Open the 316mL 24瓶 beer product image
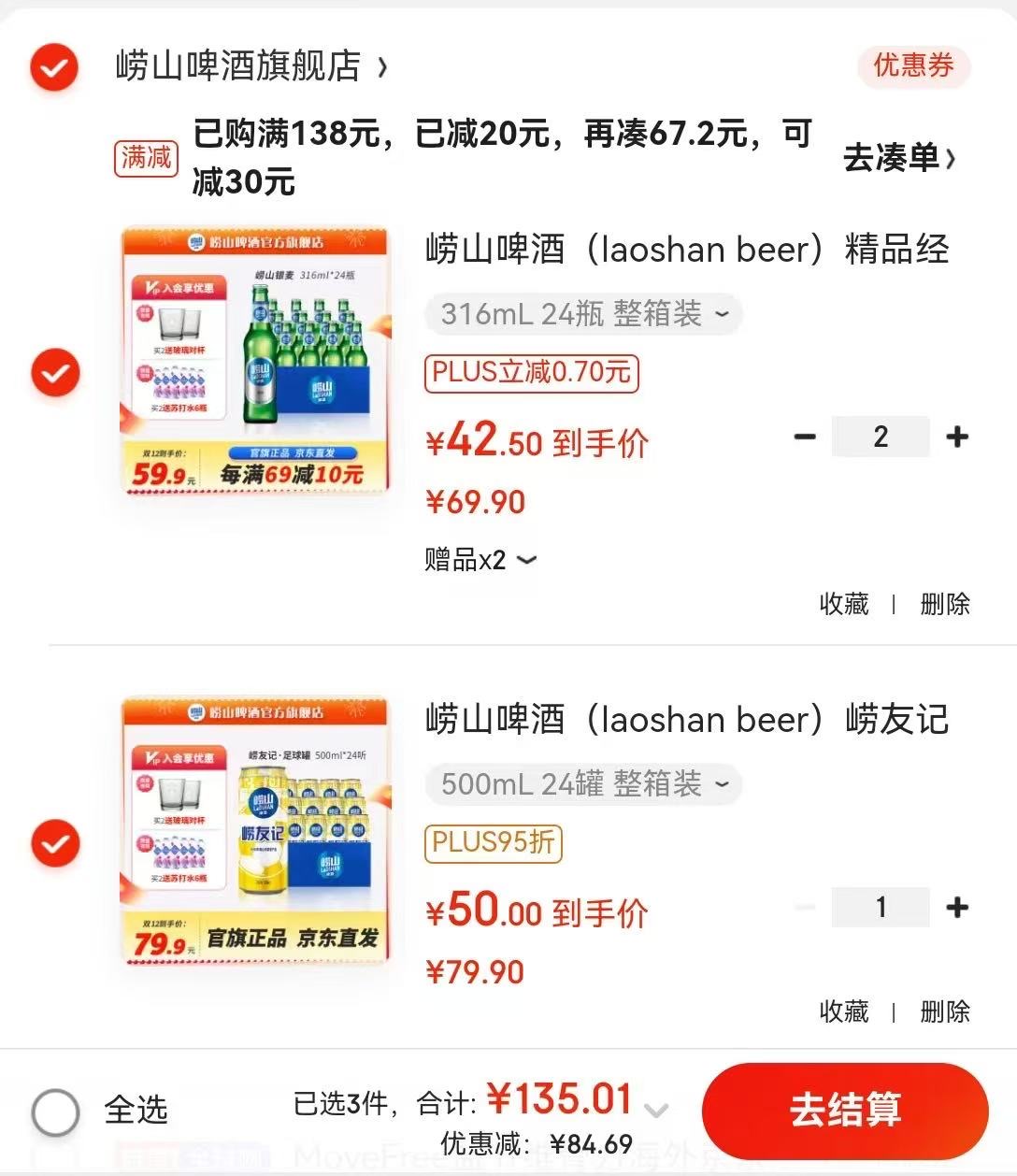 point(255,360)
